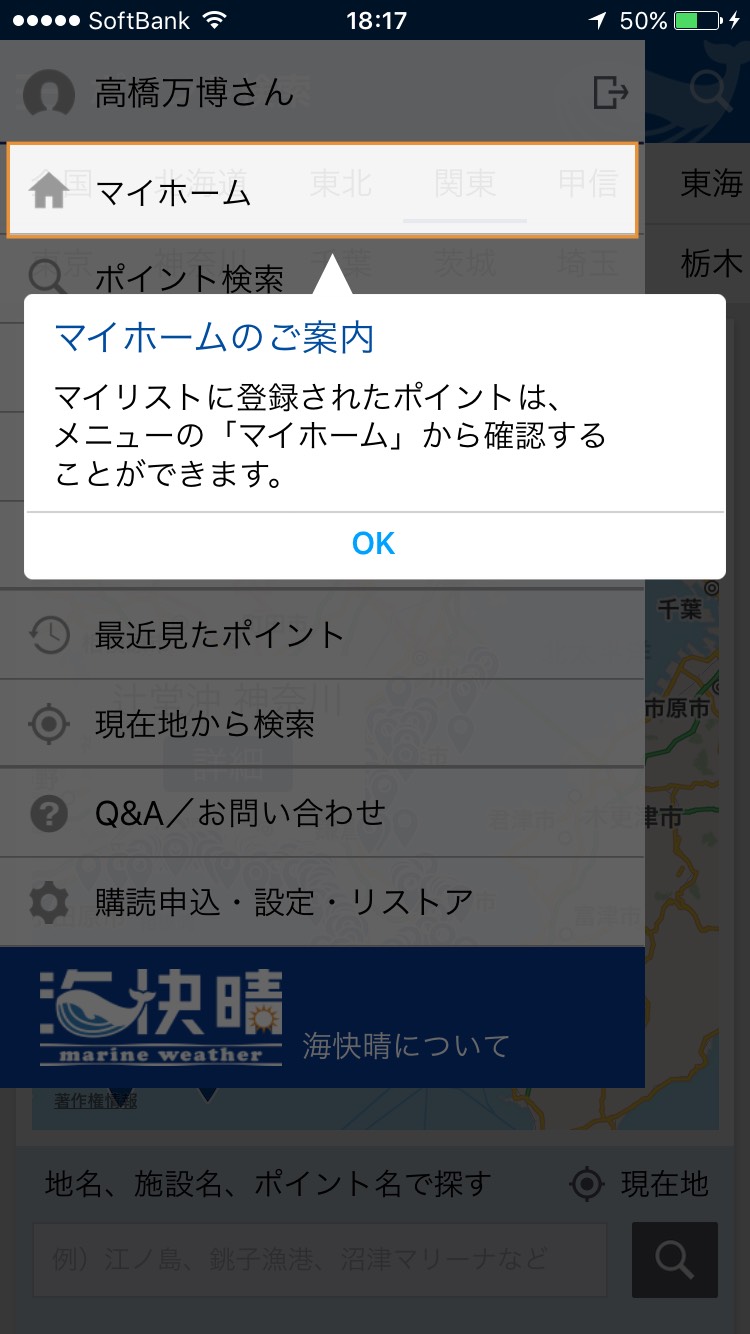Open Q&A／お問い合わせ
This screenshot has width=750, height=1334.
(322, 813)
